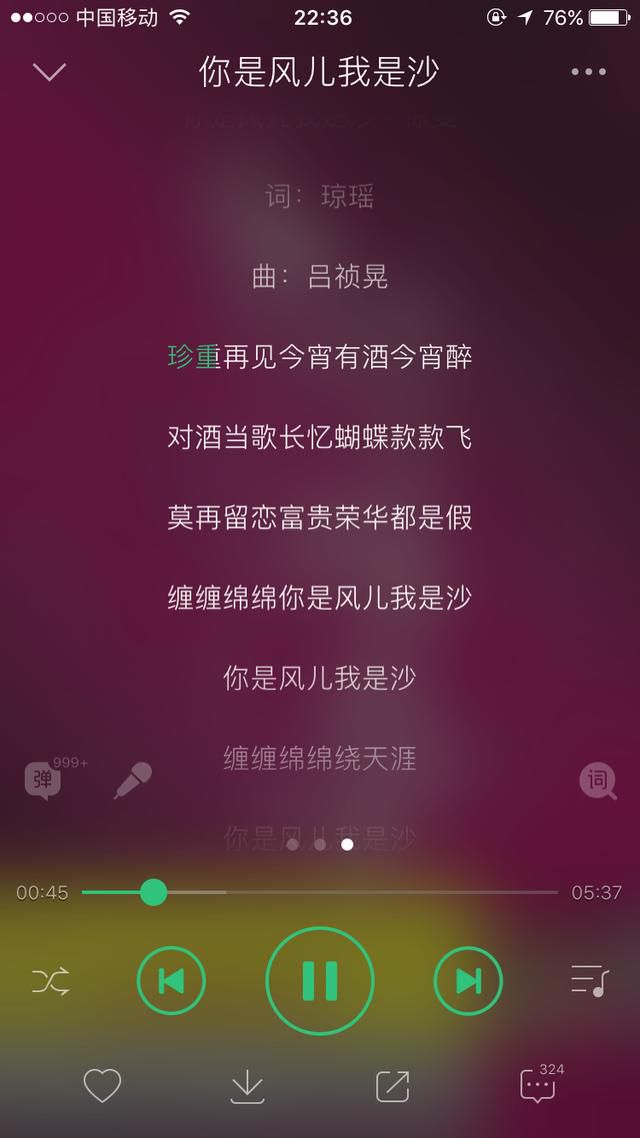Open the three-dot more options menu

point(588,72)
